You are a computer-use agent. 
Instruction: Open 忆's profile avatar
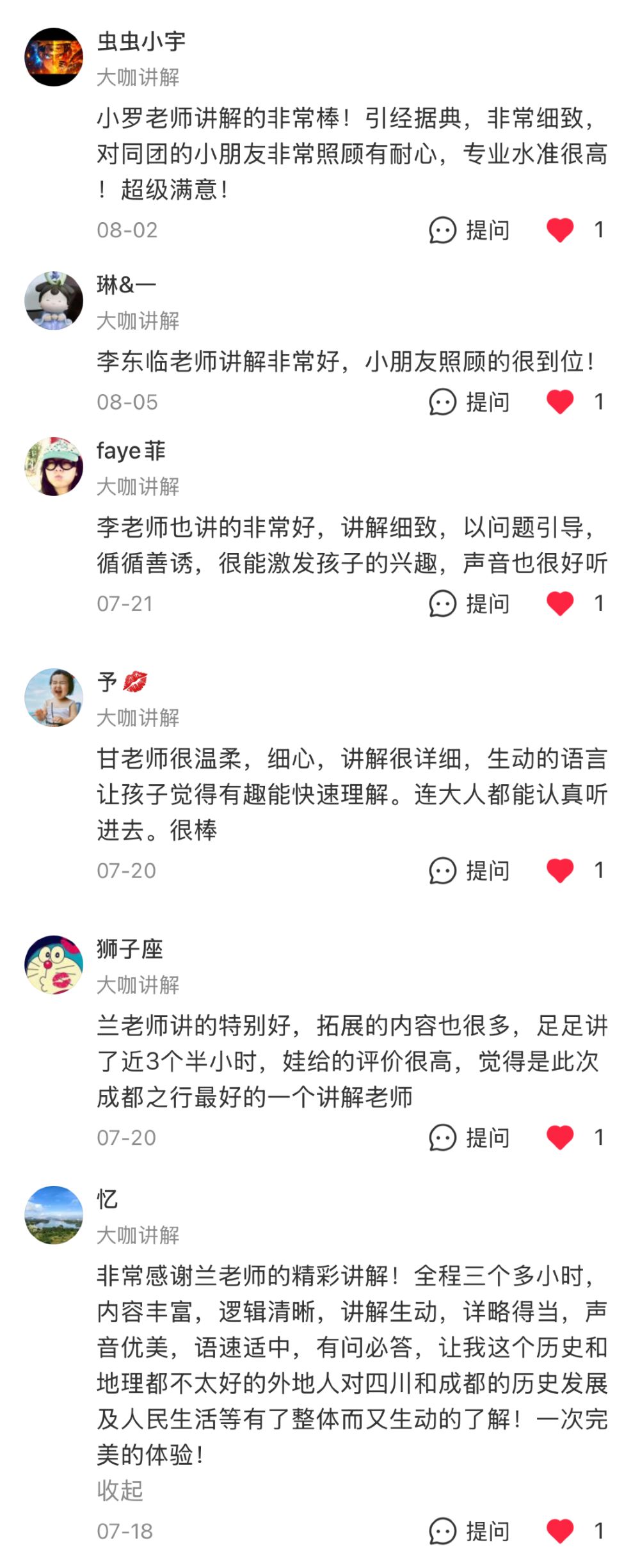point(54,1215)
